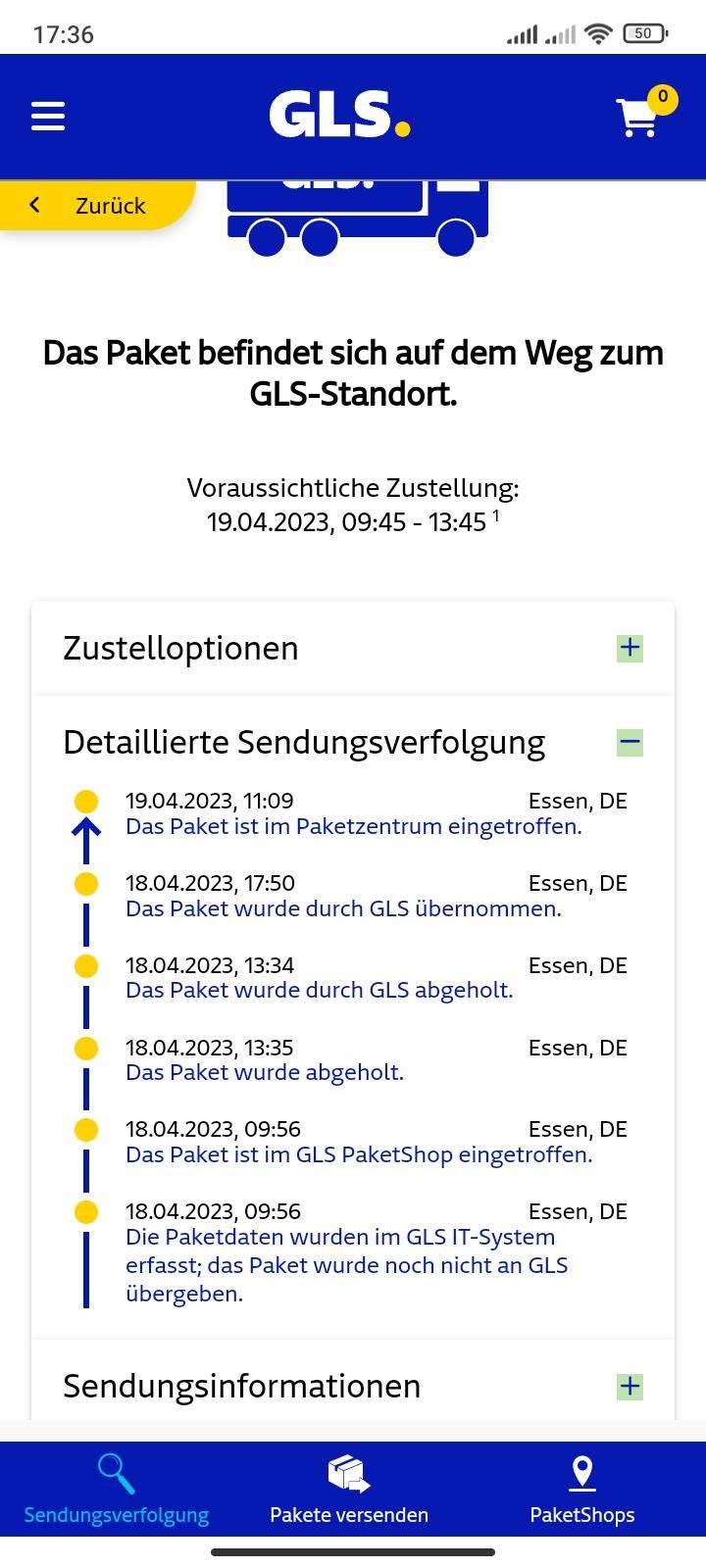The image size is (706, 1568).
Task: Expand the Zustelloptionen section
Action: click(630, 648)
